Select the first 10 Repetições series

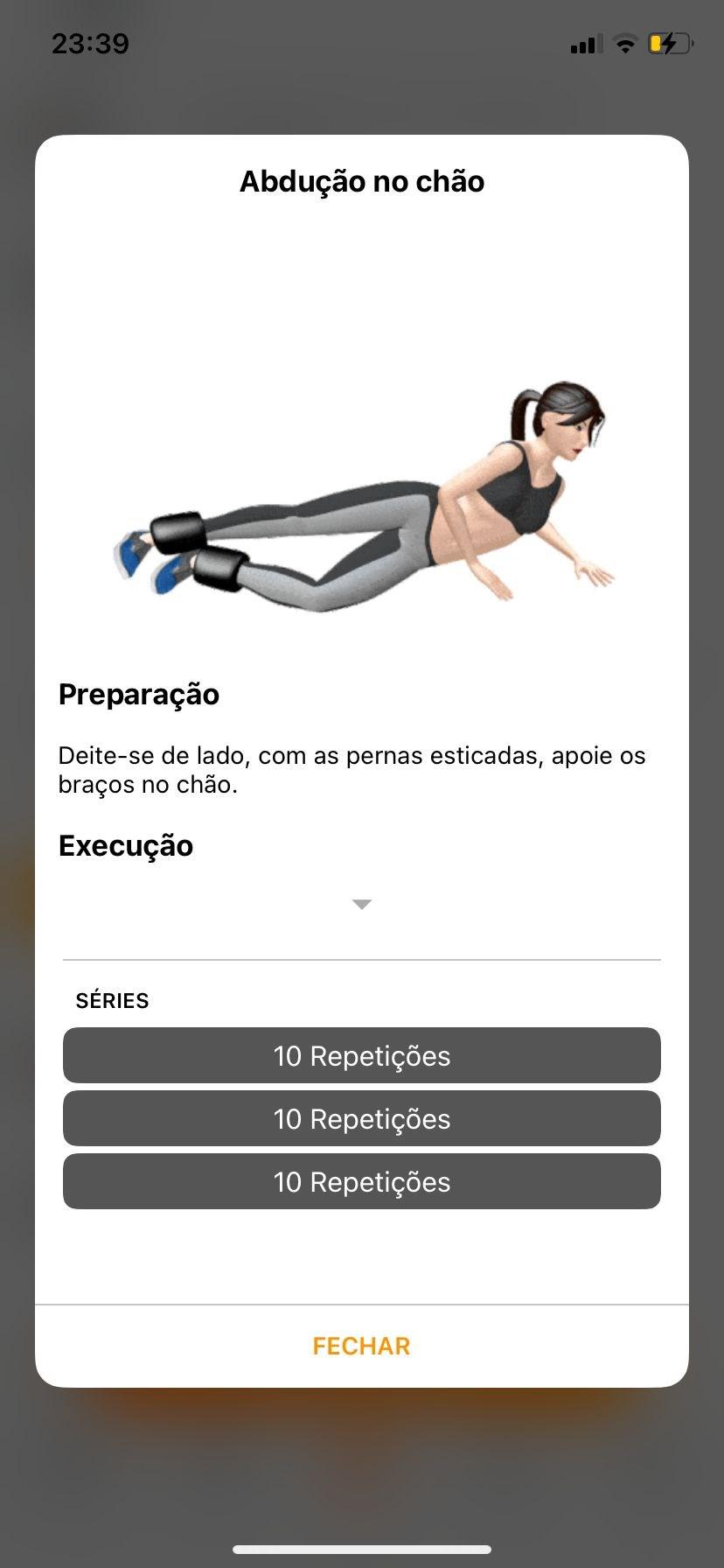click(361, 1055)
